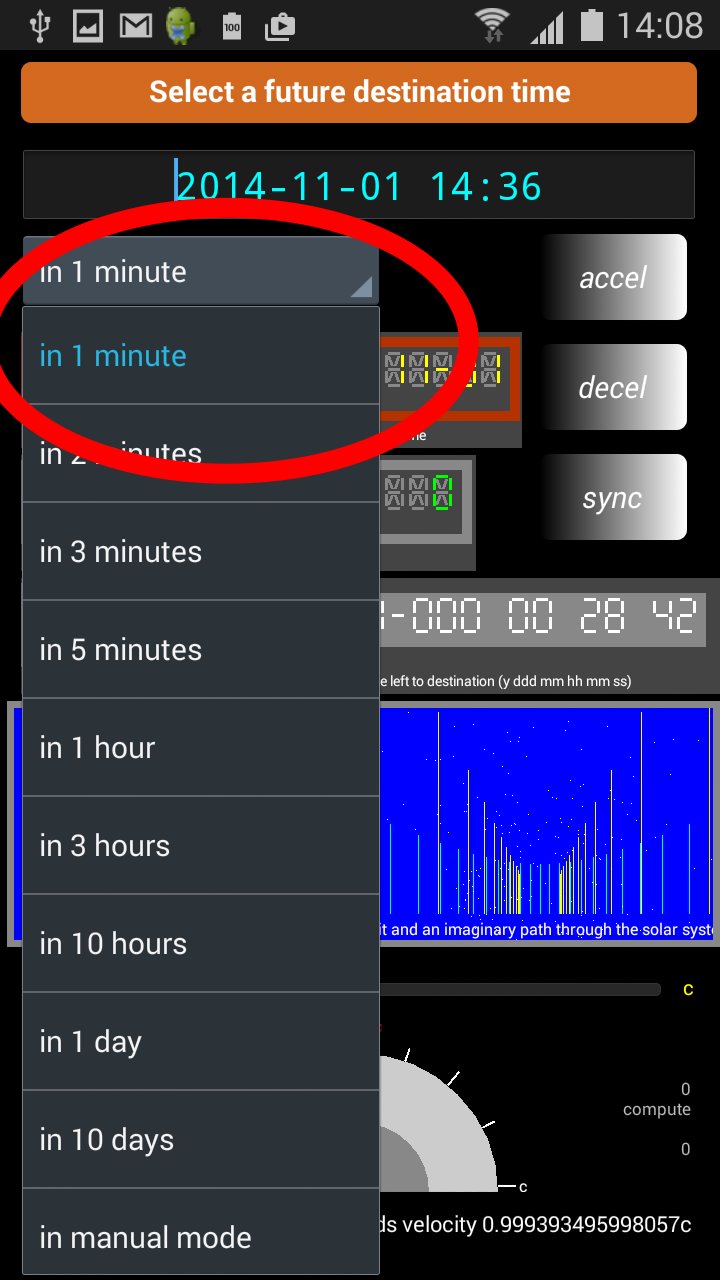Viewport: 720px width, 1280px height.
Task: Select 'in 1 minute' from the dropdown list
Action: 200,356
